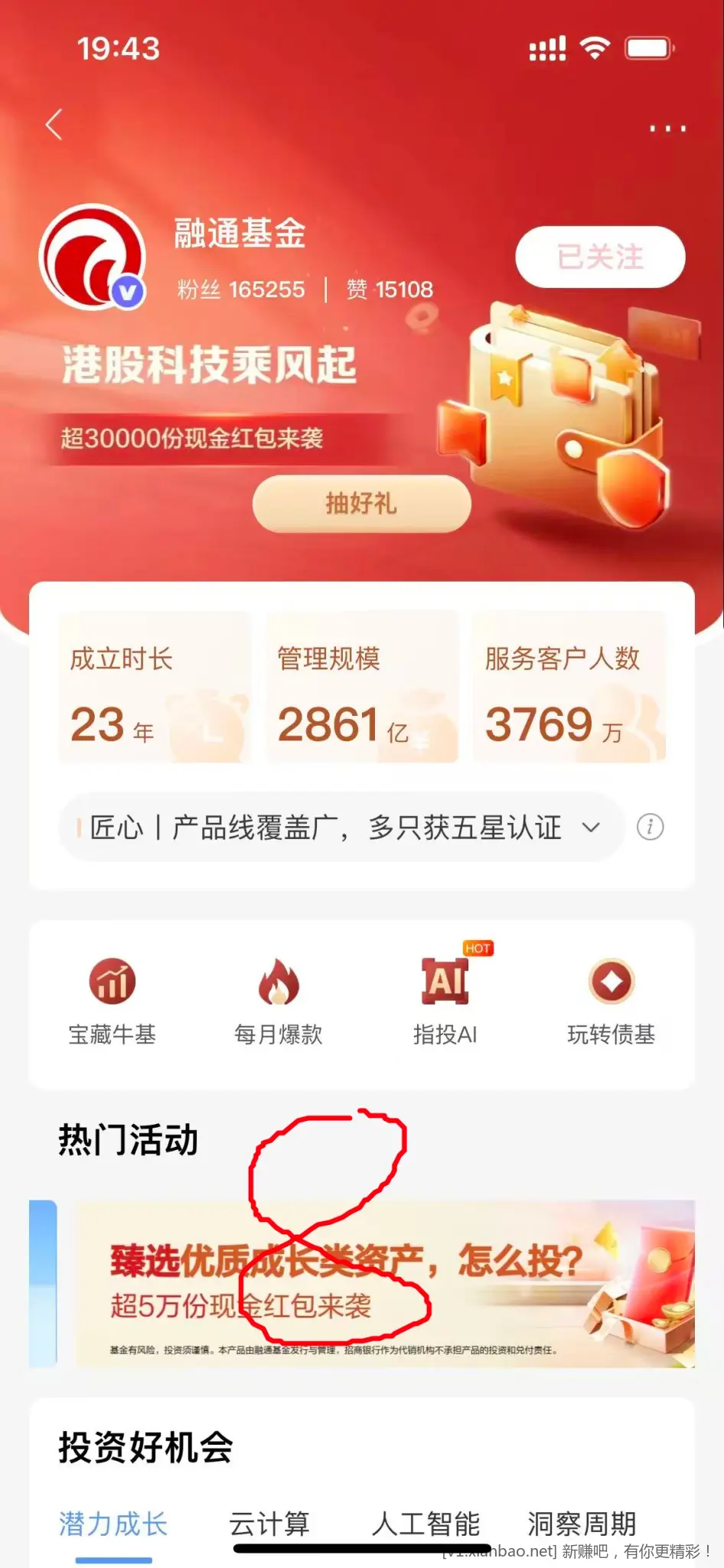This screenshot has height=1568, width=724.
Task: Switch to the 洞察周期 tab
Action: (582, 1524)
